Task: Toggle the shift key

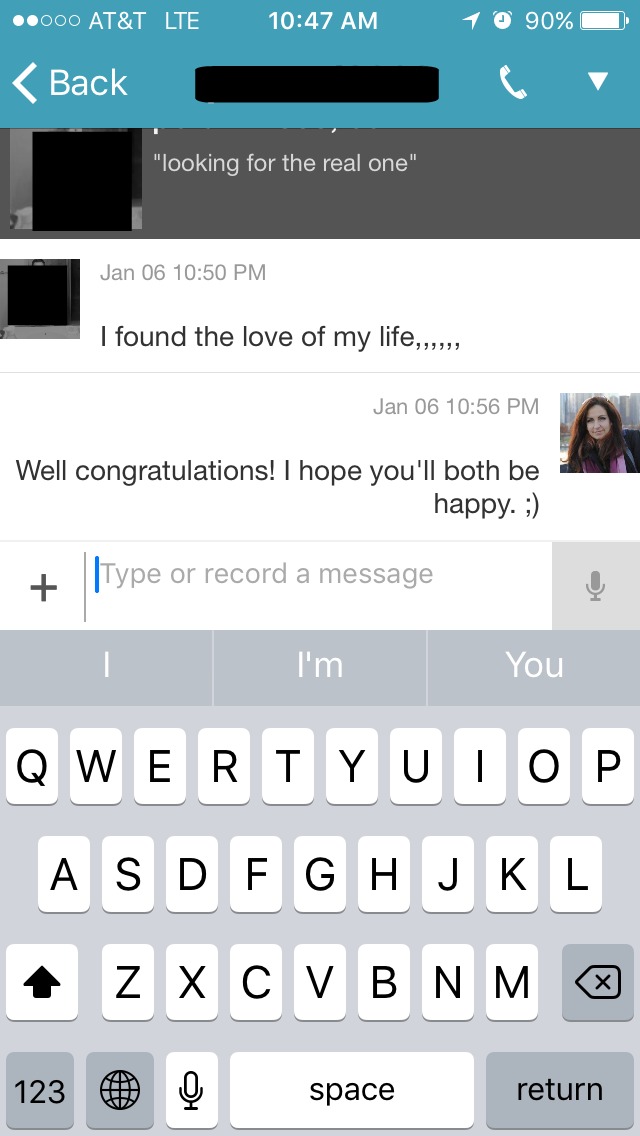Action: tap(42, 983)
